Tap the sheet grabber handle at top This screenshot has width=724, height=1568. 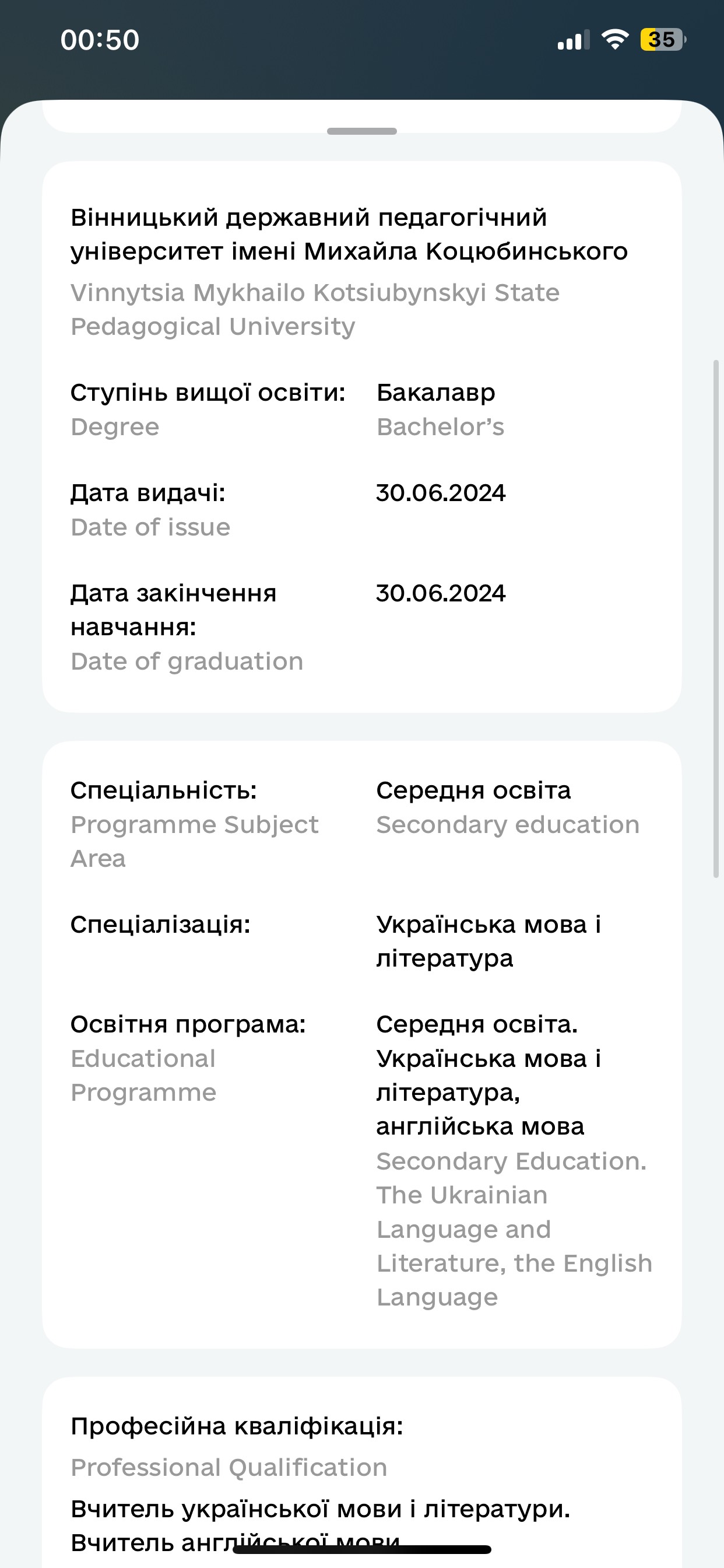pos(361,131)
